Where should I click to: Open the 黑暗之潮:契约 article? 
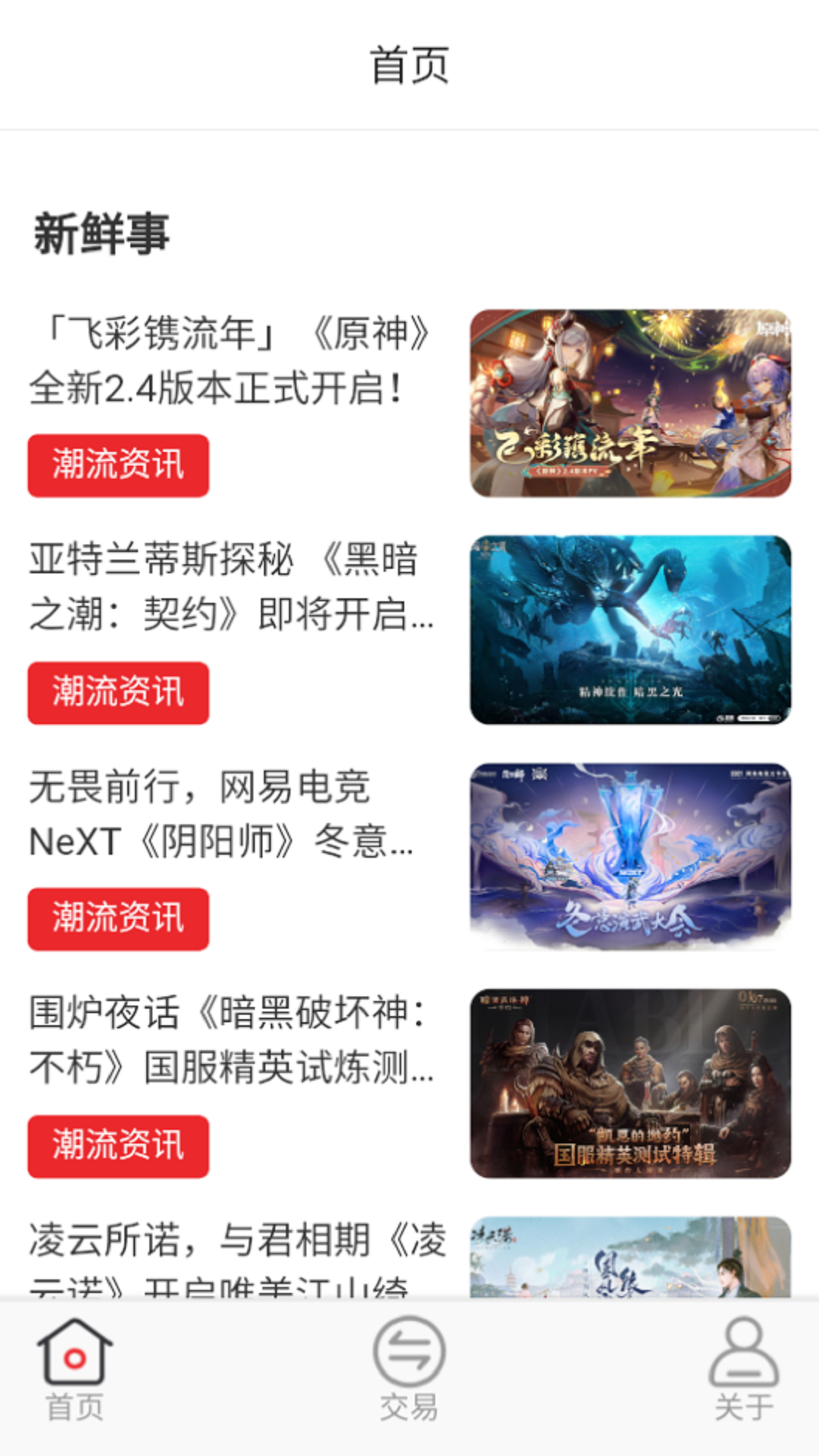231,586
